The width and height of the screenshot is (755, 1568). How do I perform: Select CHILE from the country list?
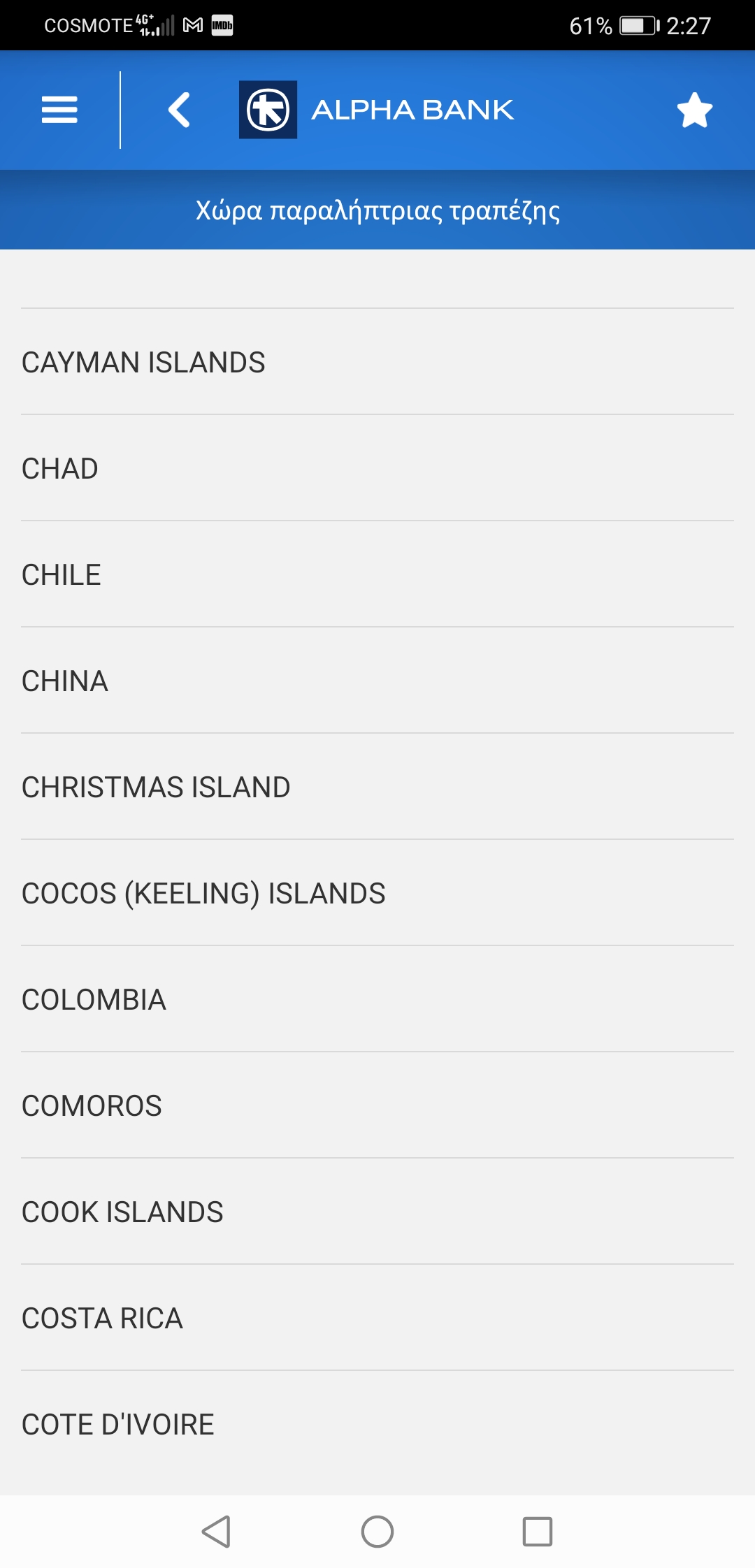coord(62,575)
